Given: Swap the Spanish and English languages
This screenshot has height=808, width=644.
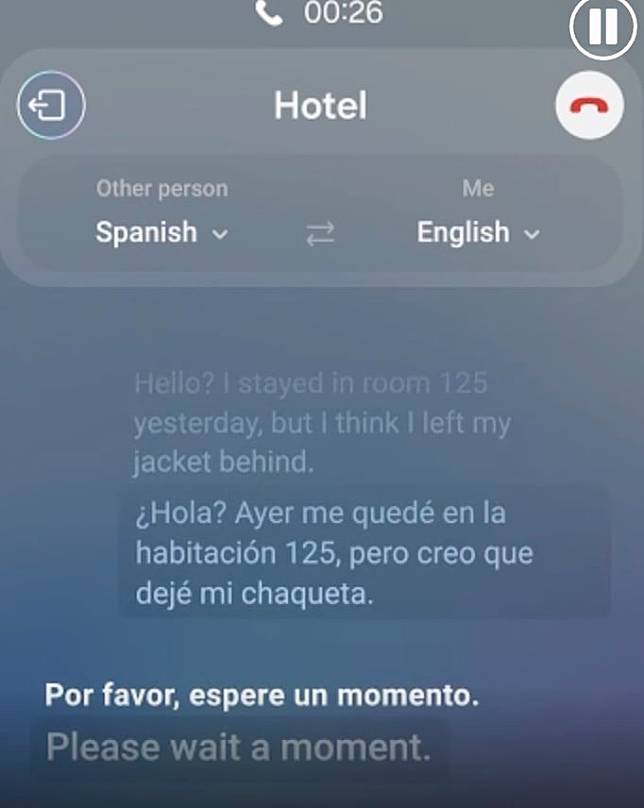Looking at the screenshot, I should (320, 233).
